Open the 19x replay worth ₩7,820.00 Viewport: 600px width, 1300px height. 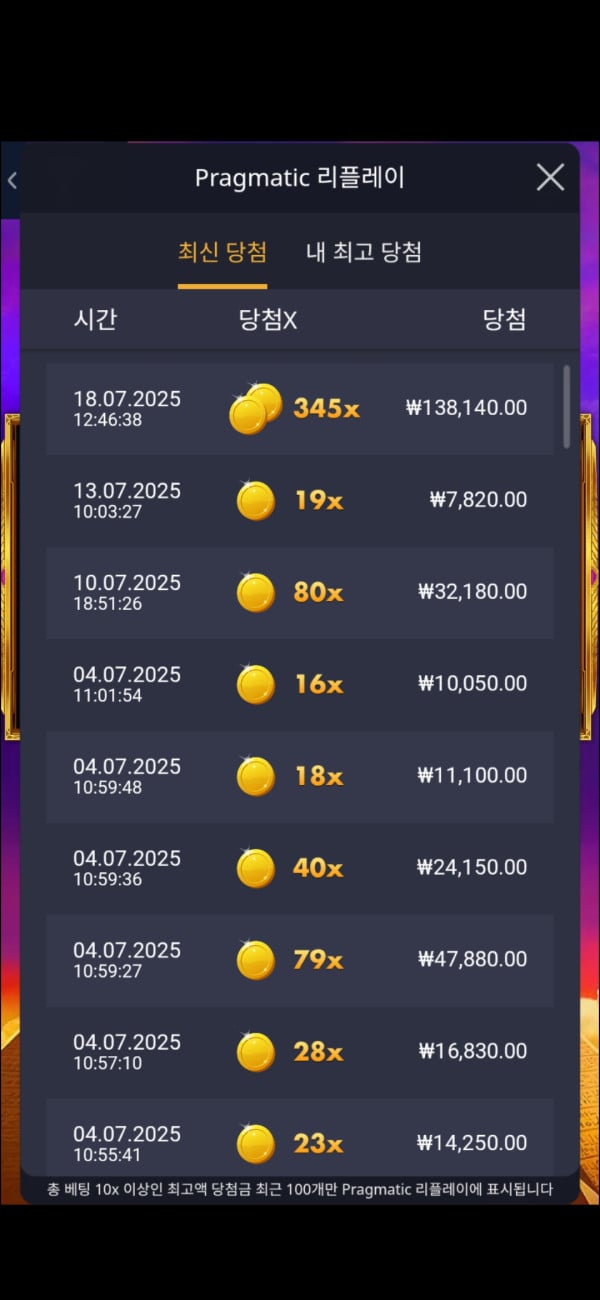[x=300, y=500]
